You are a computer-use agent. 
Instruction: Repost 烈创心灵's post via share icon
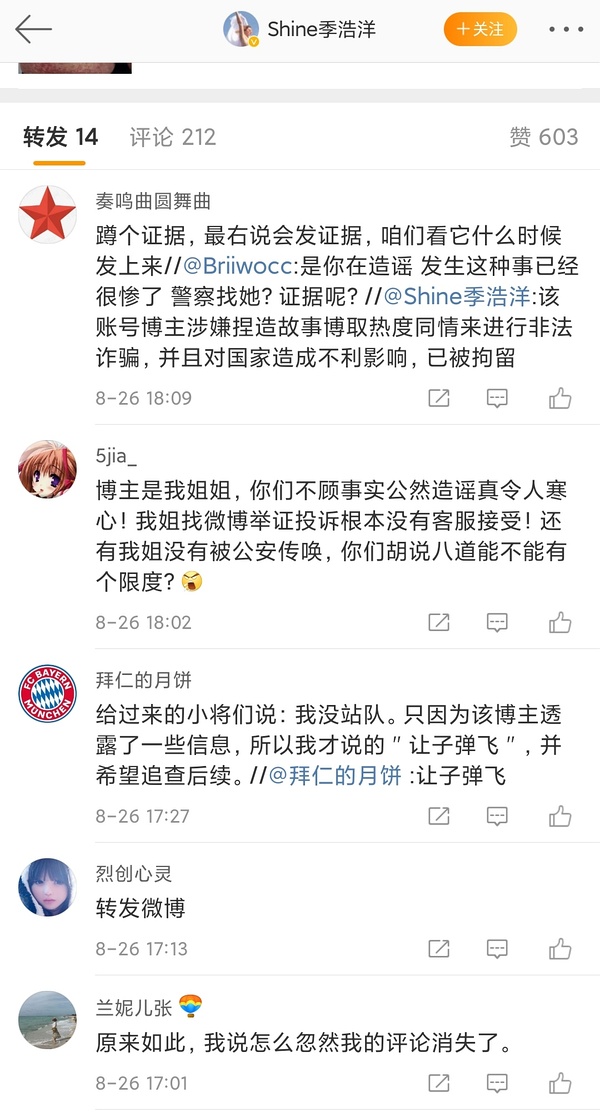(438, 949)
